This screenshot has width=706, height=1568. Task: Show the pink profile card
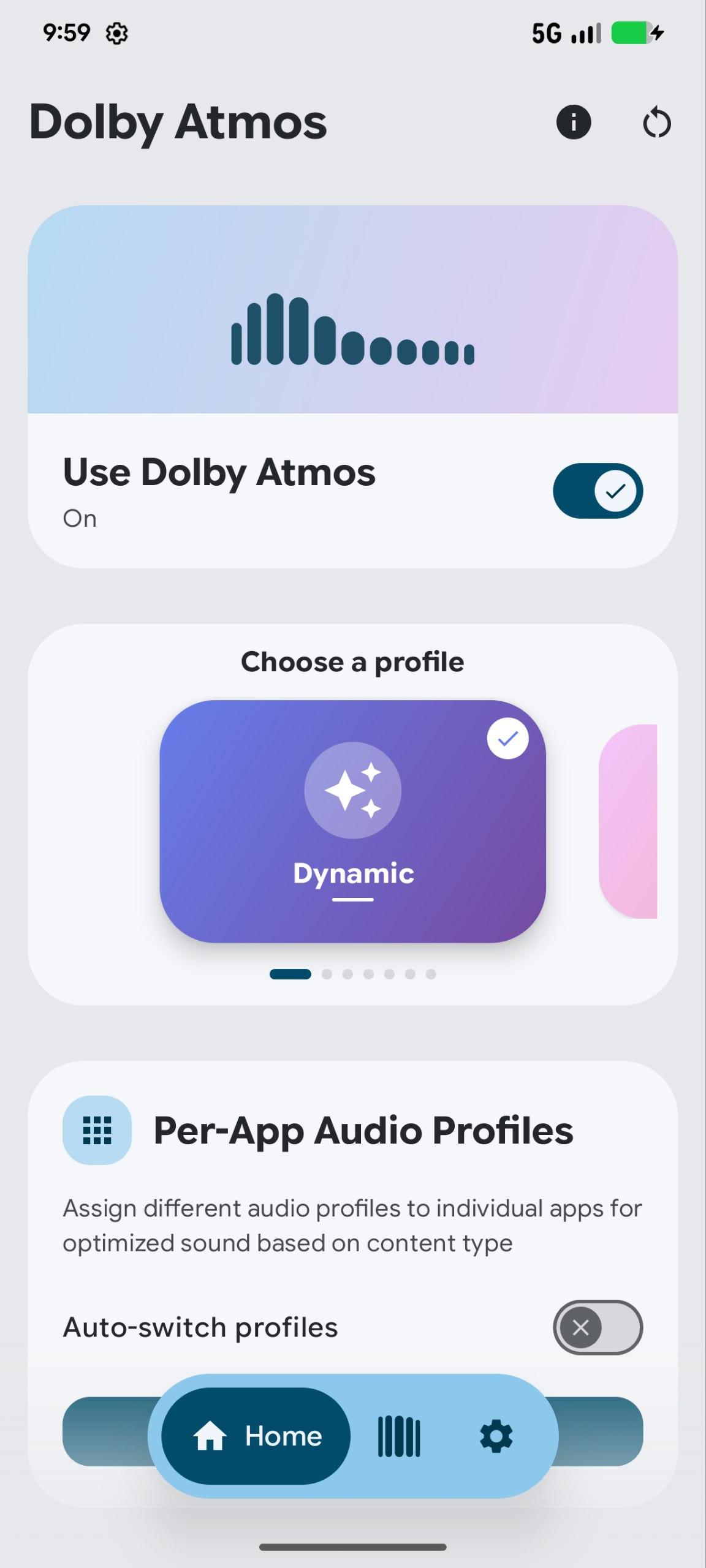628,821
